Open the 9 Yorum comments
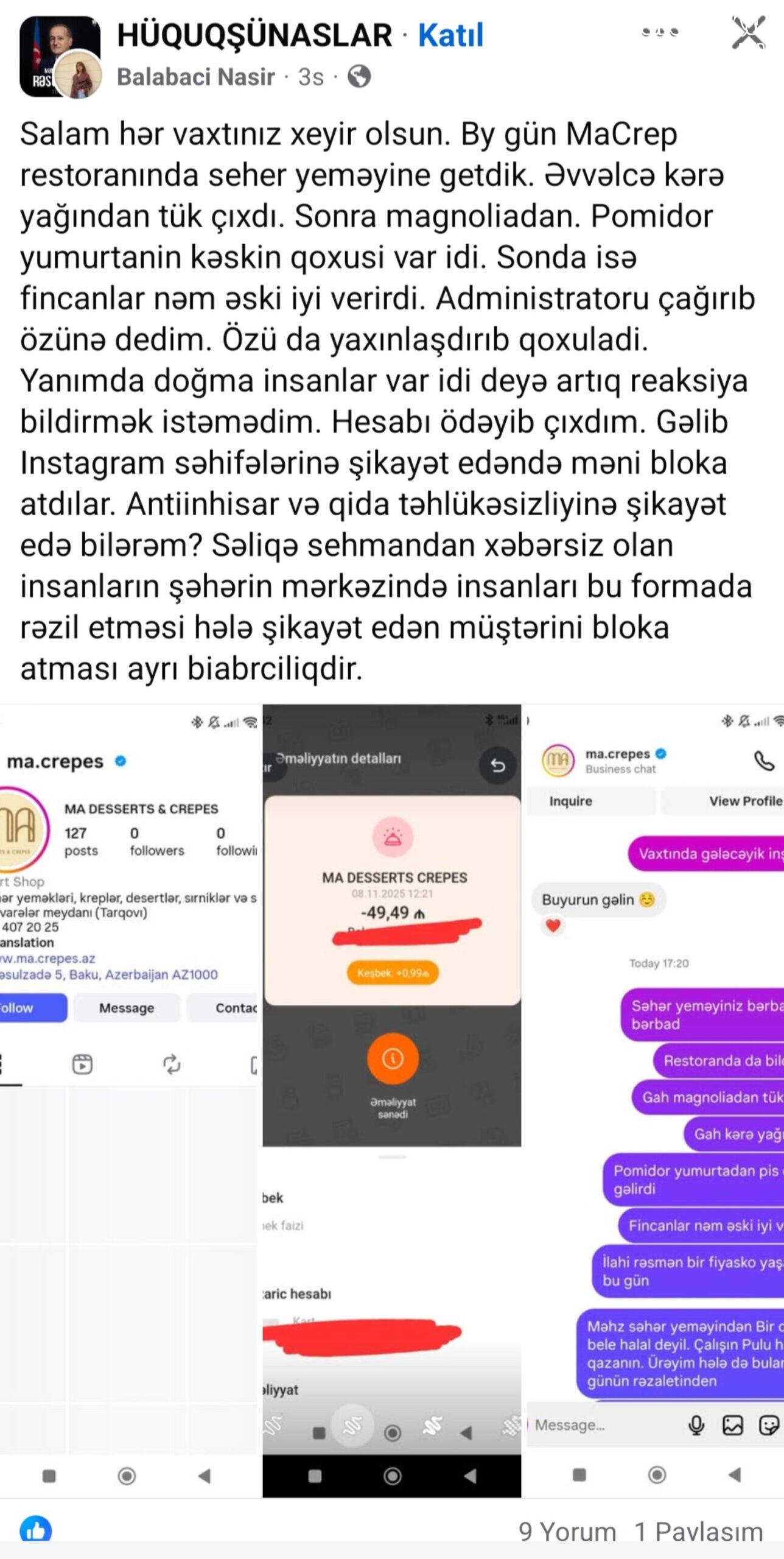Viewport: 784px width, 1559px height. [567, 1532]
